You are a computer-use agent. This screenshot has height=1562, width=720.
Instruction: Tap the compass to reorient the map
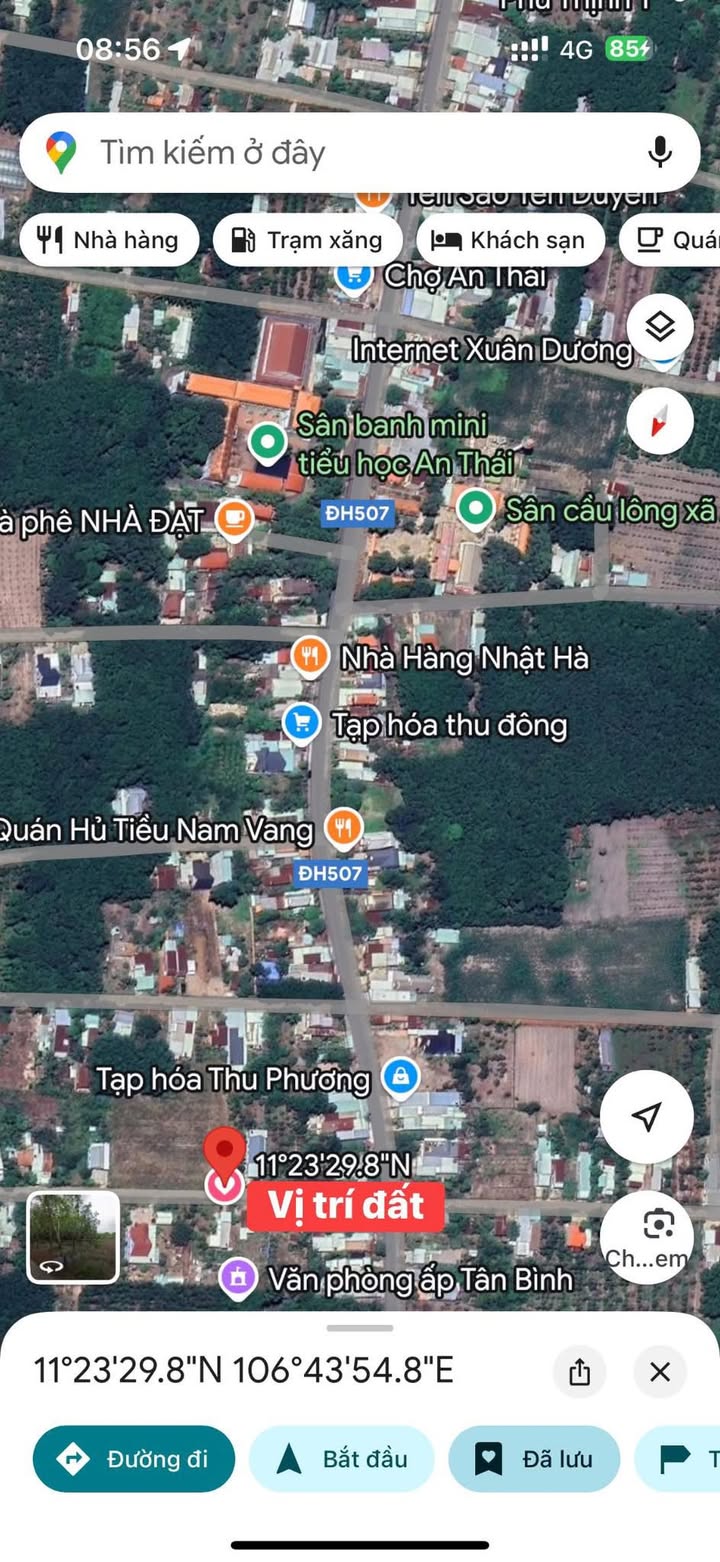pyautogui.click(x=660, y=421)
